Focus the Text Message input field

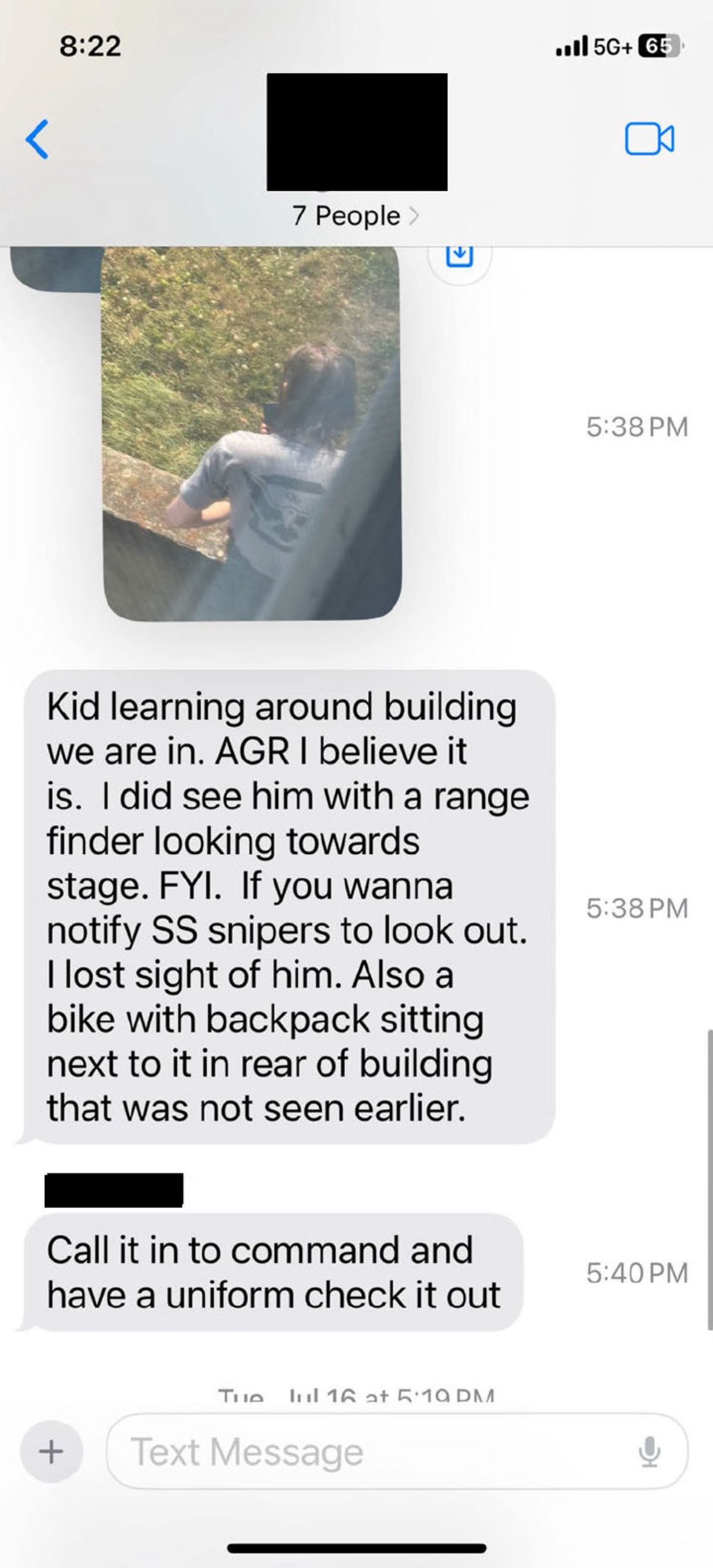point(373,1452)
